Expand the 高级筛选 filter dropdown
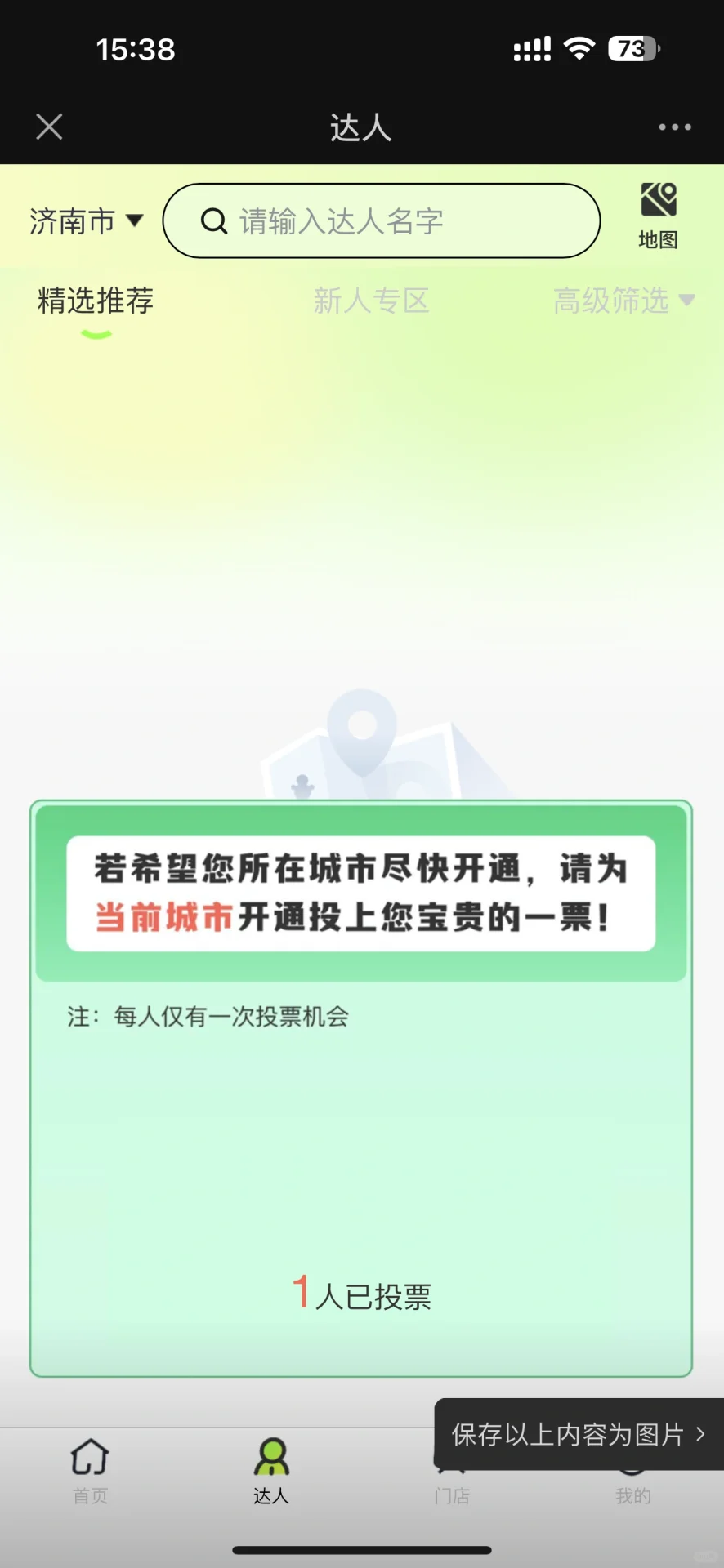The width and height of the screenshot is (724, 1568). pos(623,301)
